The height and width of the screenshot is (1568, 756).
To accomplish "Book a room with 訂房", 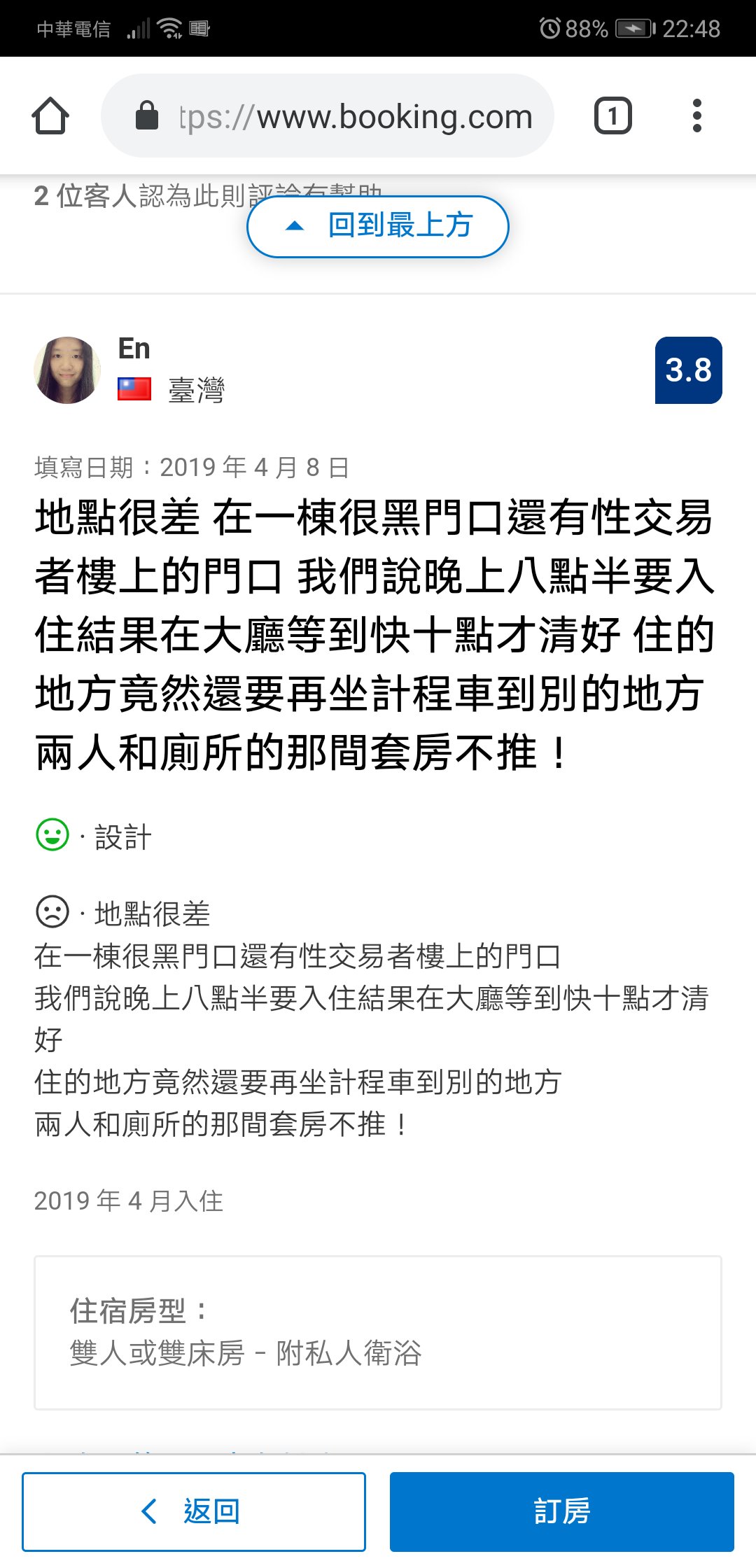I will coord(561,1511).
